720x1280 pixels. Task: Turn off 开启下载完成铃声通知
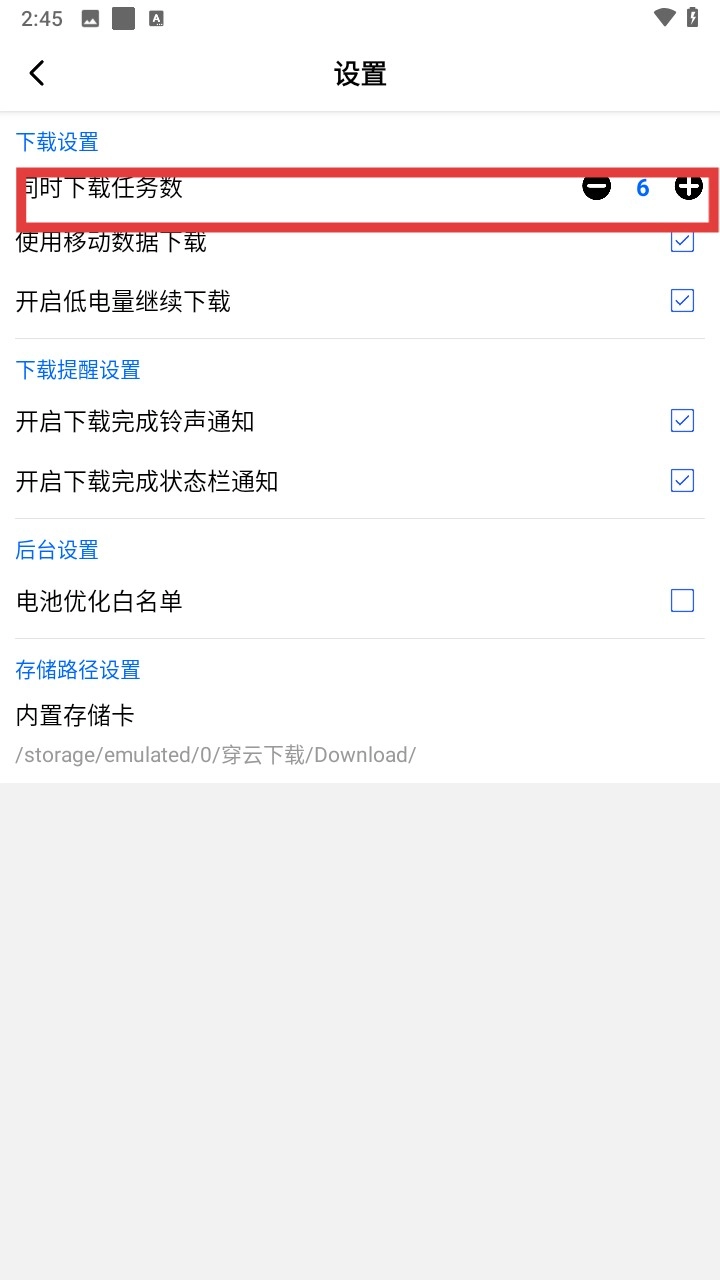coord(682,421)
